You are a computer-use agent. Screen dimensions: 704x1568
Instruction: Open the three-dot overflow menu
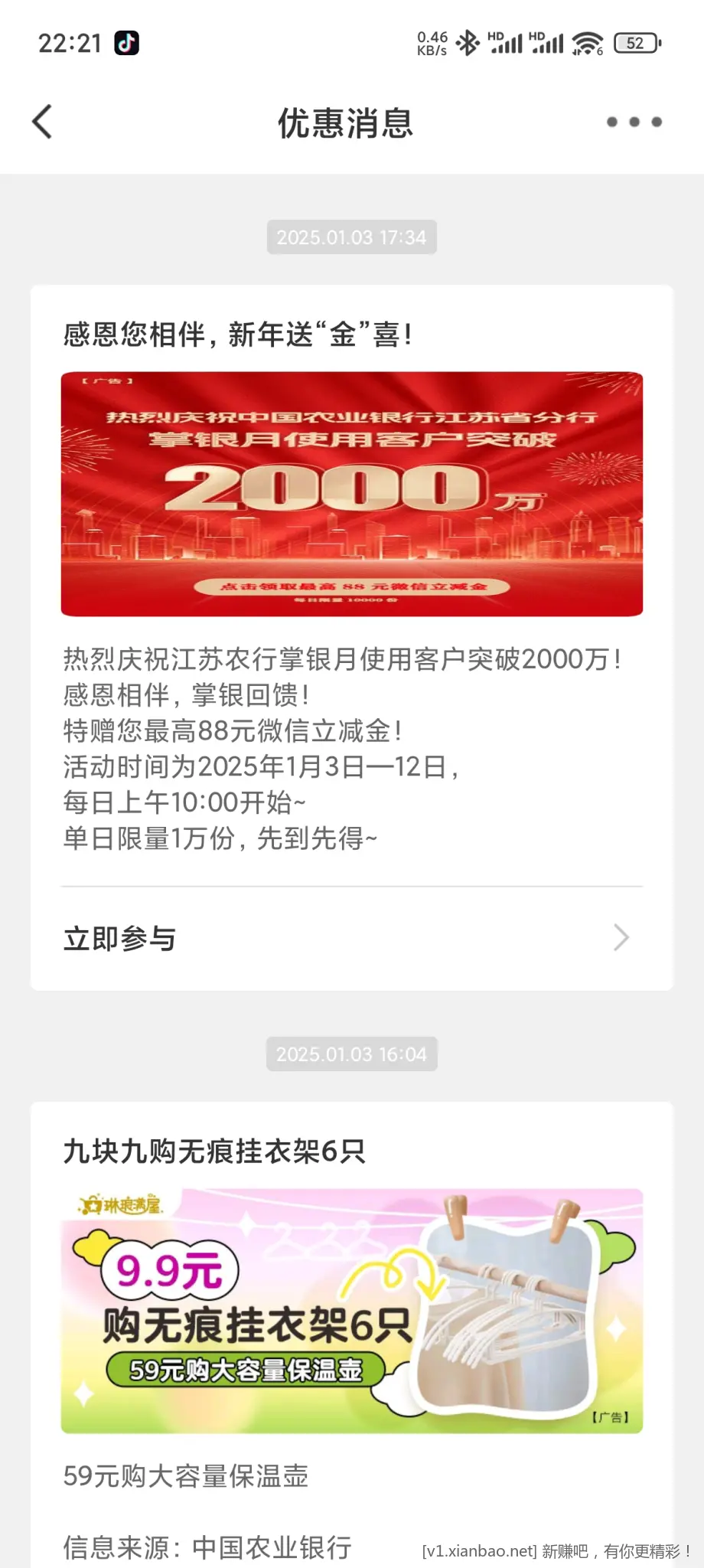pos(634,122)
